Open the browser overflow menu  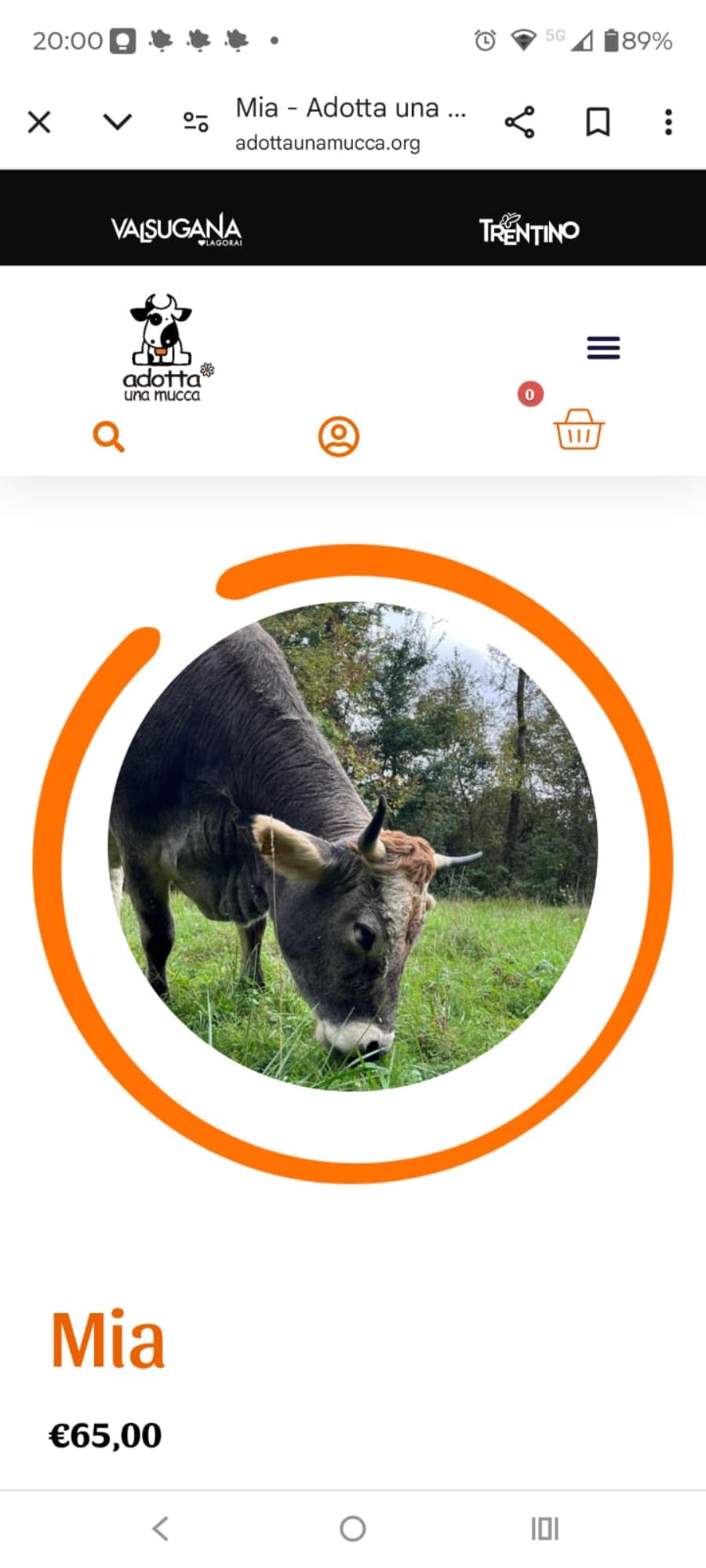click(x=668, y=122)
